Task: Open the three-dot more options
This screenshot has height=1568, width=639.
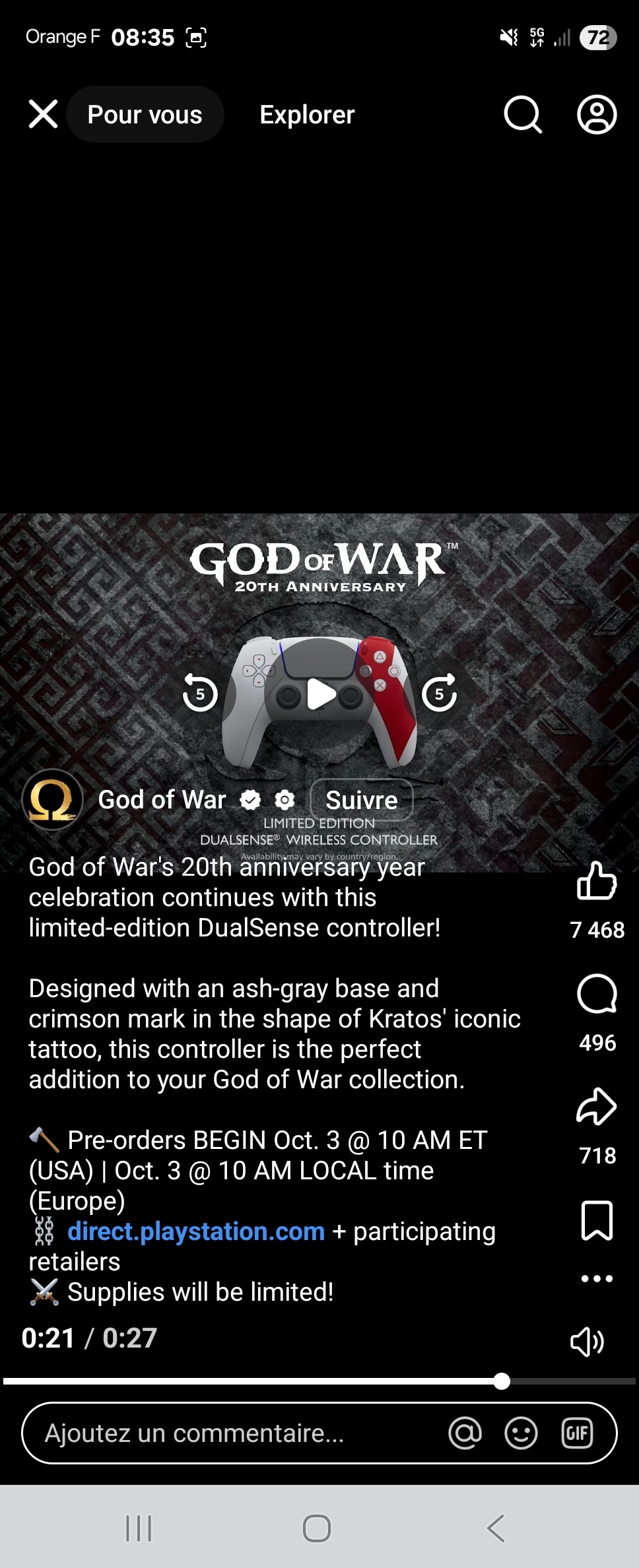Action: tap(597, 1279)
